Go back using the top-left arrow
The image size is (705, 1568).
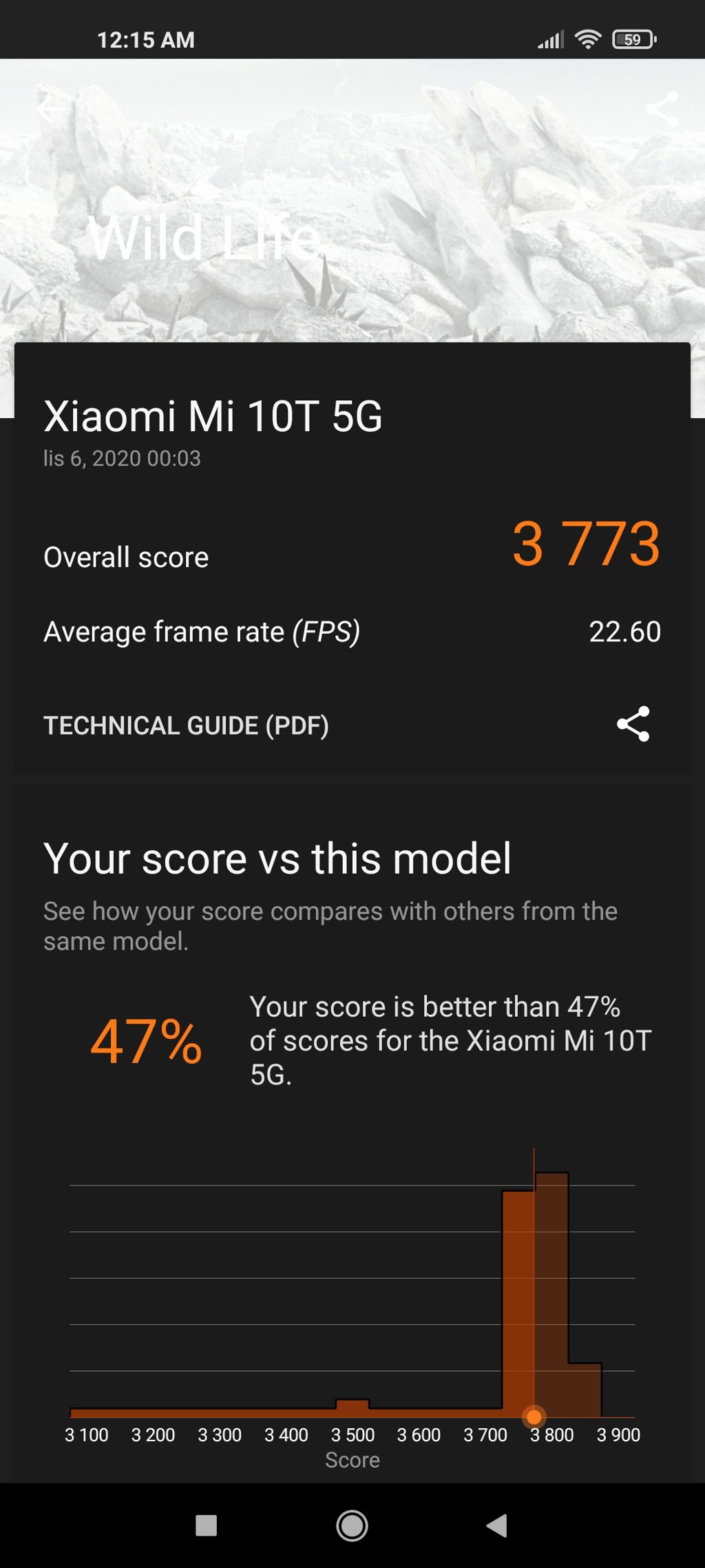click(51, 109)
